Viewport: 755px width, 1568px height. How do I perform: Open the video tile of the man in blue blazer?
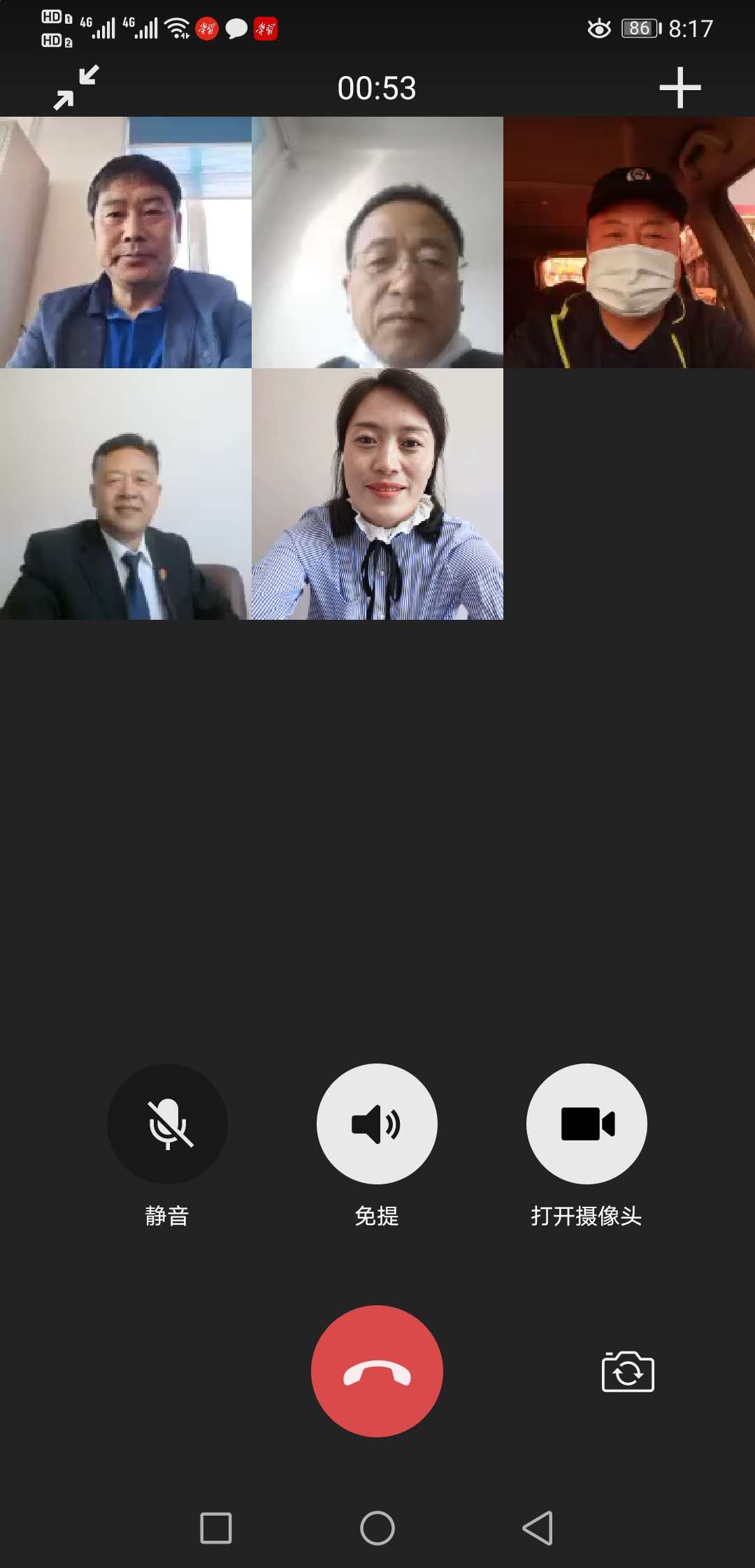[x=126, y=242]
